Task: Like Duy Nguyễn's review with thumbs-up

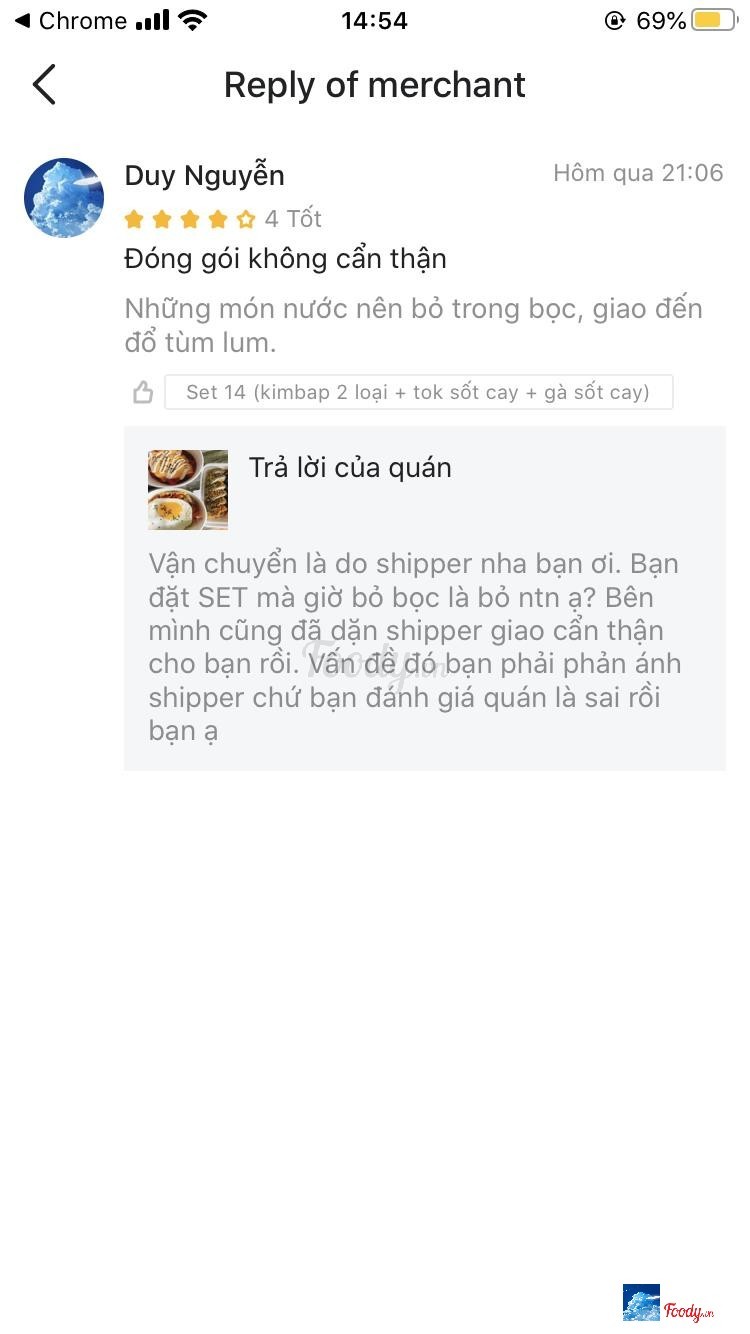Action: pos(143,393)
